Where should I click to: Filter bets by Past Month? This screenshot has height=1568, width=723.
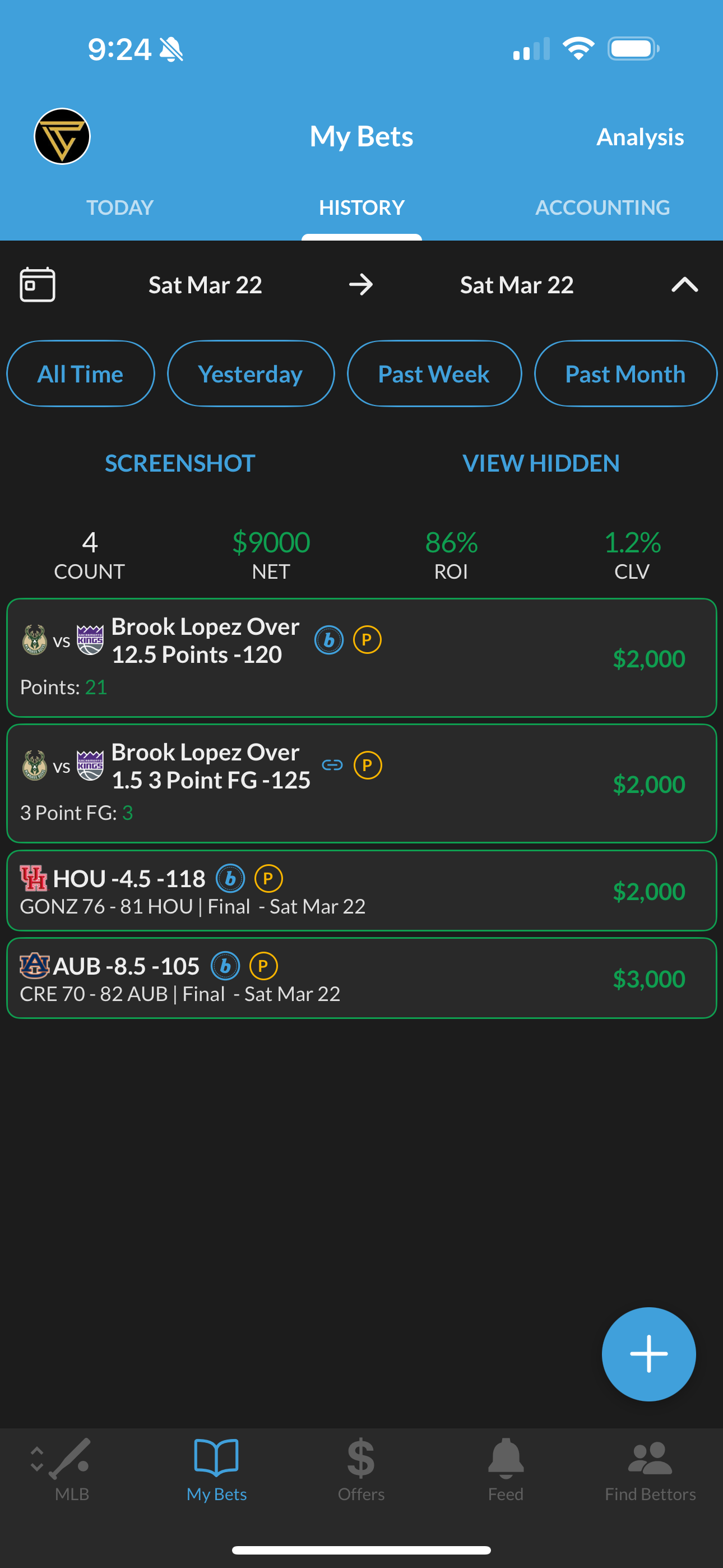point(625,373)
